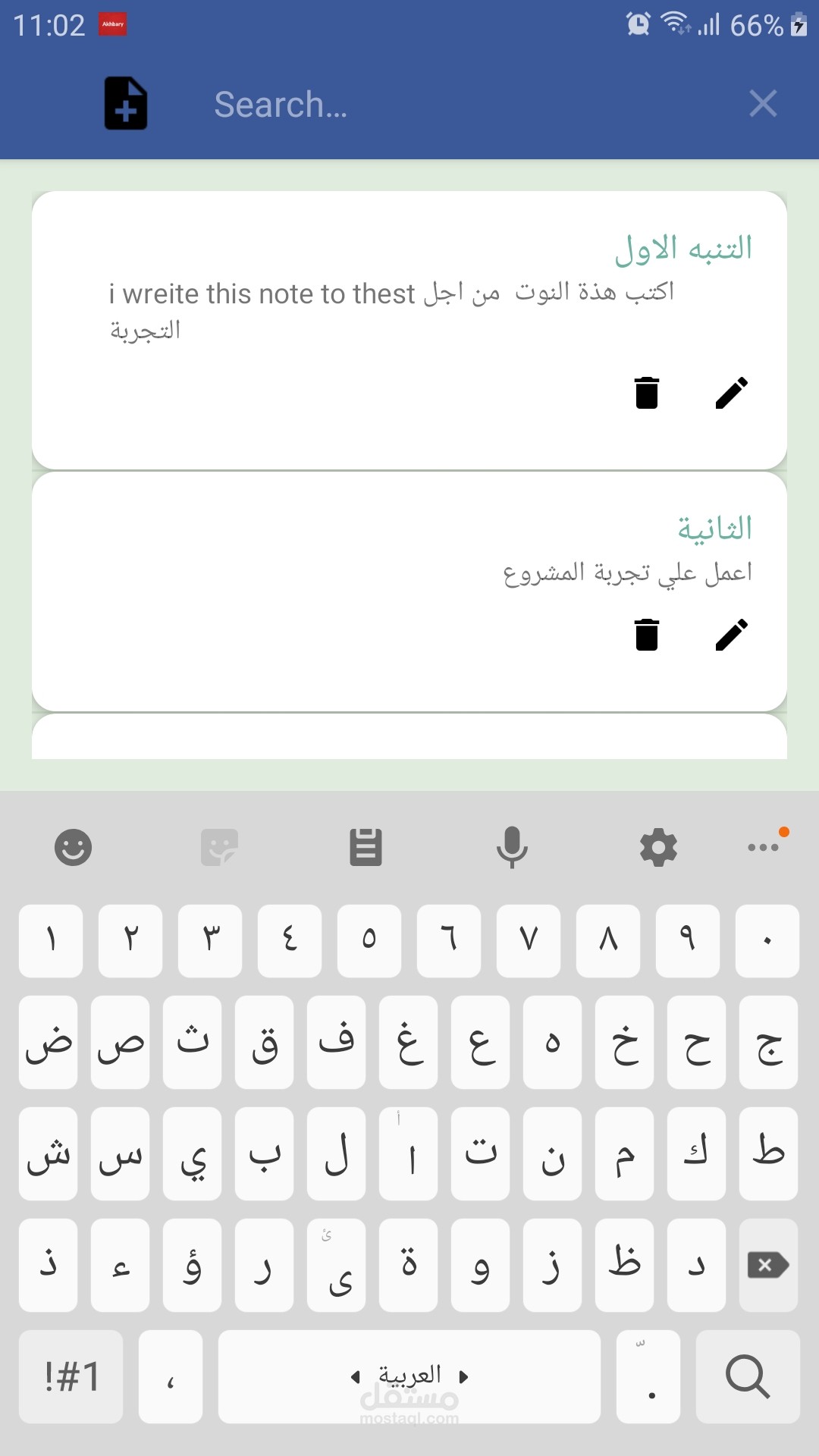Edit the note titled الثانية

click(x=732, y=635)
